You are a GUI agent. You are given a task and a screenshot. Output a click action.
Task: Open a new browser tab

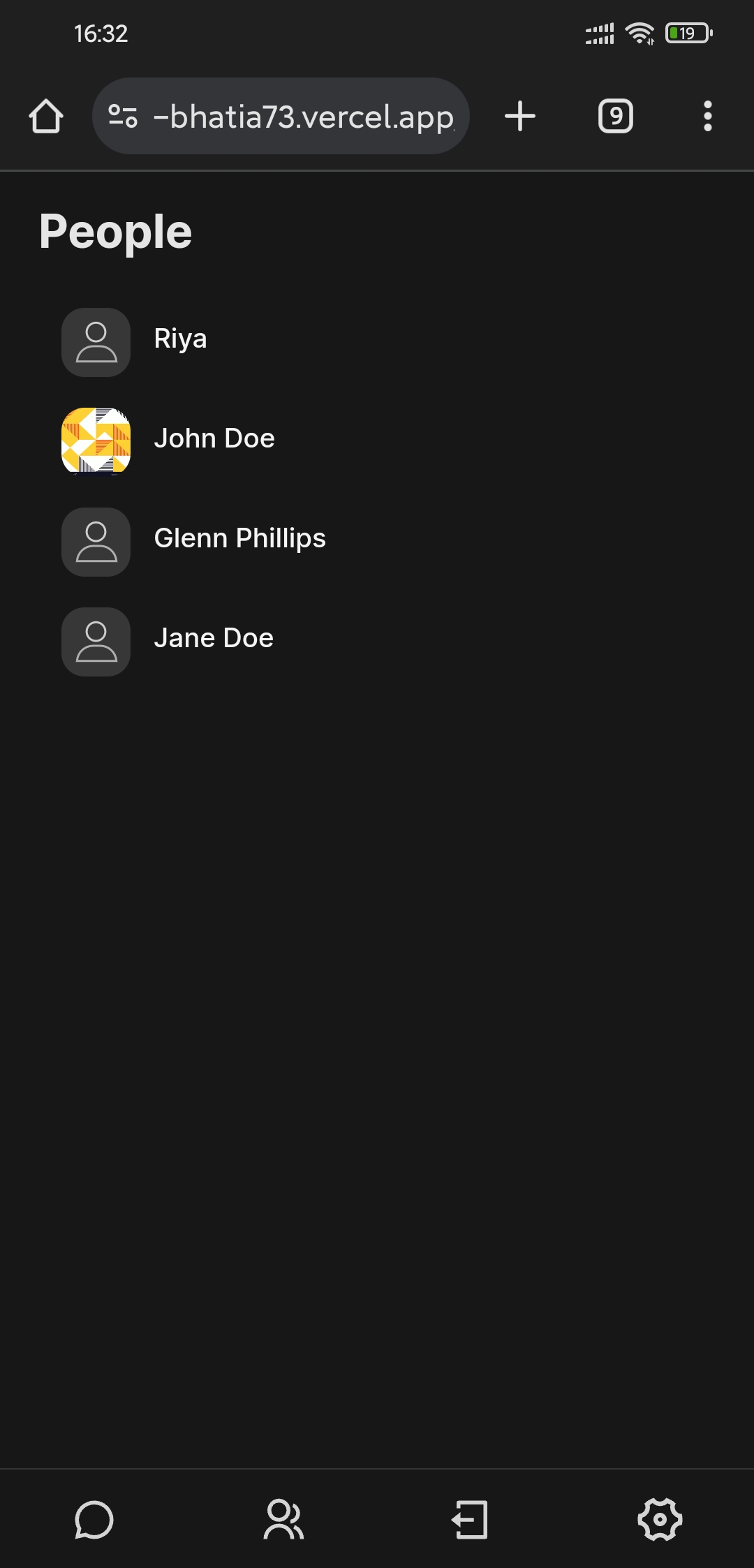pos(520,116)
